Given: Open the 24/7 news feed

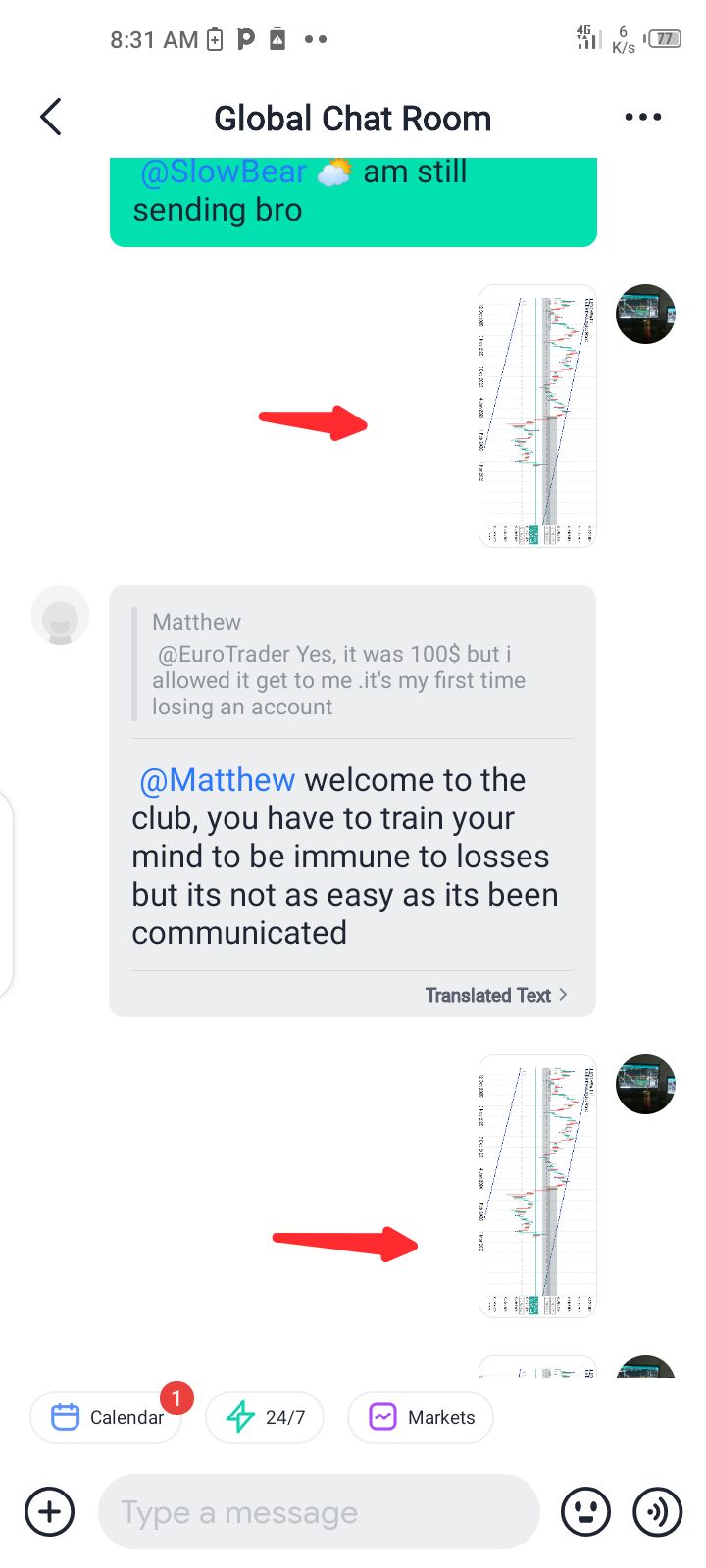Looking at the screenshot, I should pos(265,1417).
